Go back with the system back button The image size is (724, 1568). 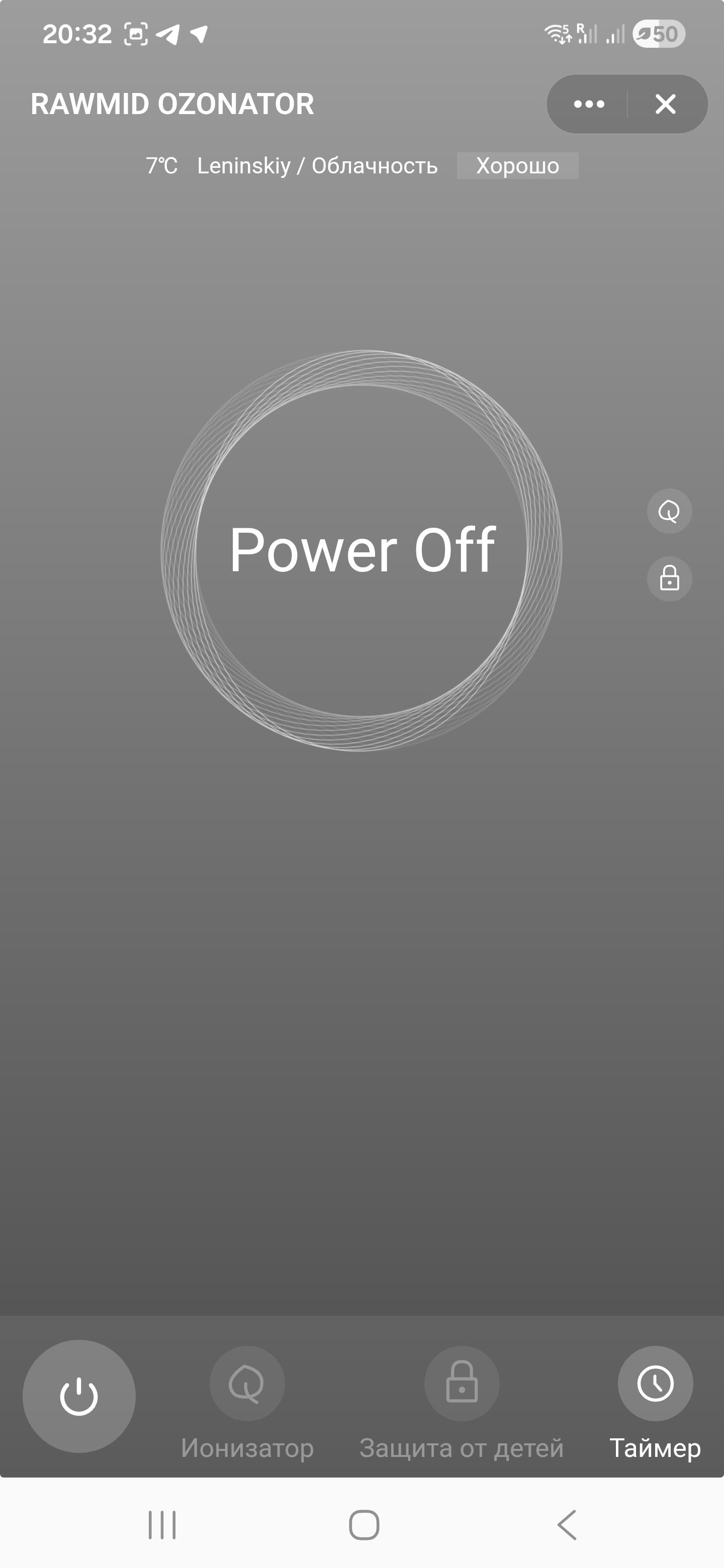coord(567,1525)
